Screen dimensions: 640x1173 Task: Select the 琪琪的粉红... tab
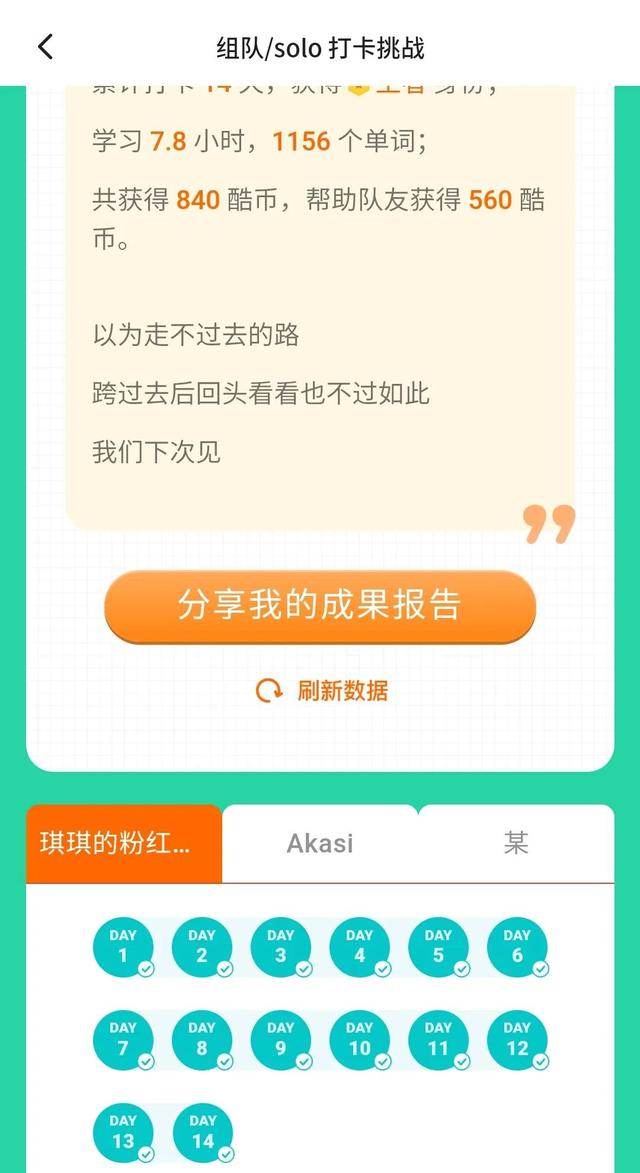pos(124,843)
